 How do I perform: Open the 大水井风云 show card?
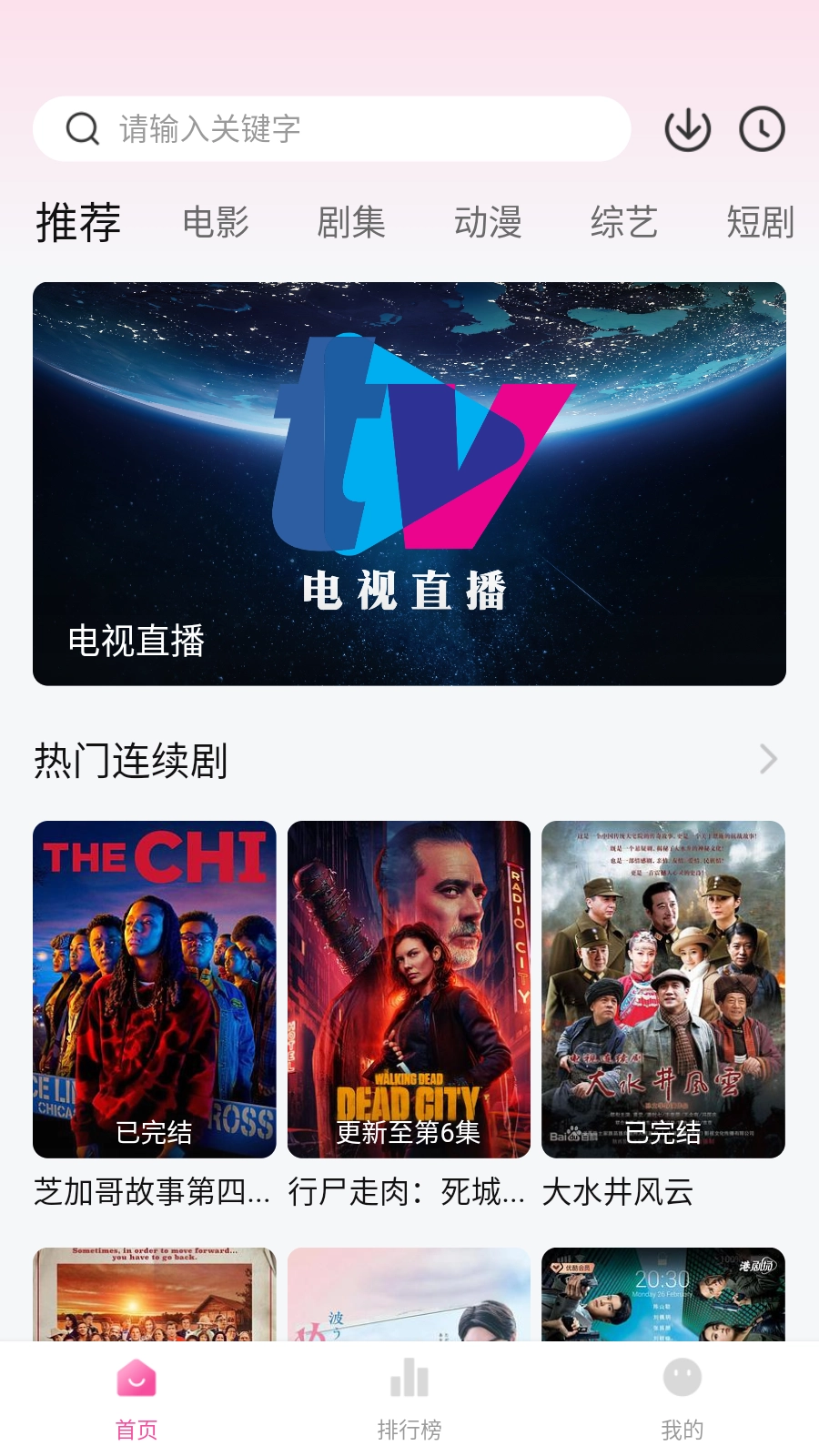pos(663,989)
